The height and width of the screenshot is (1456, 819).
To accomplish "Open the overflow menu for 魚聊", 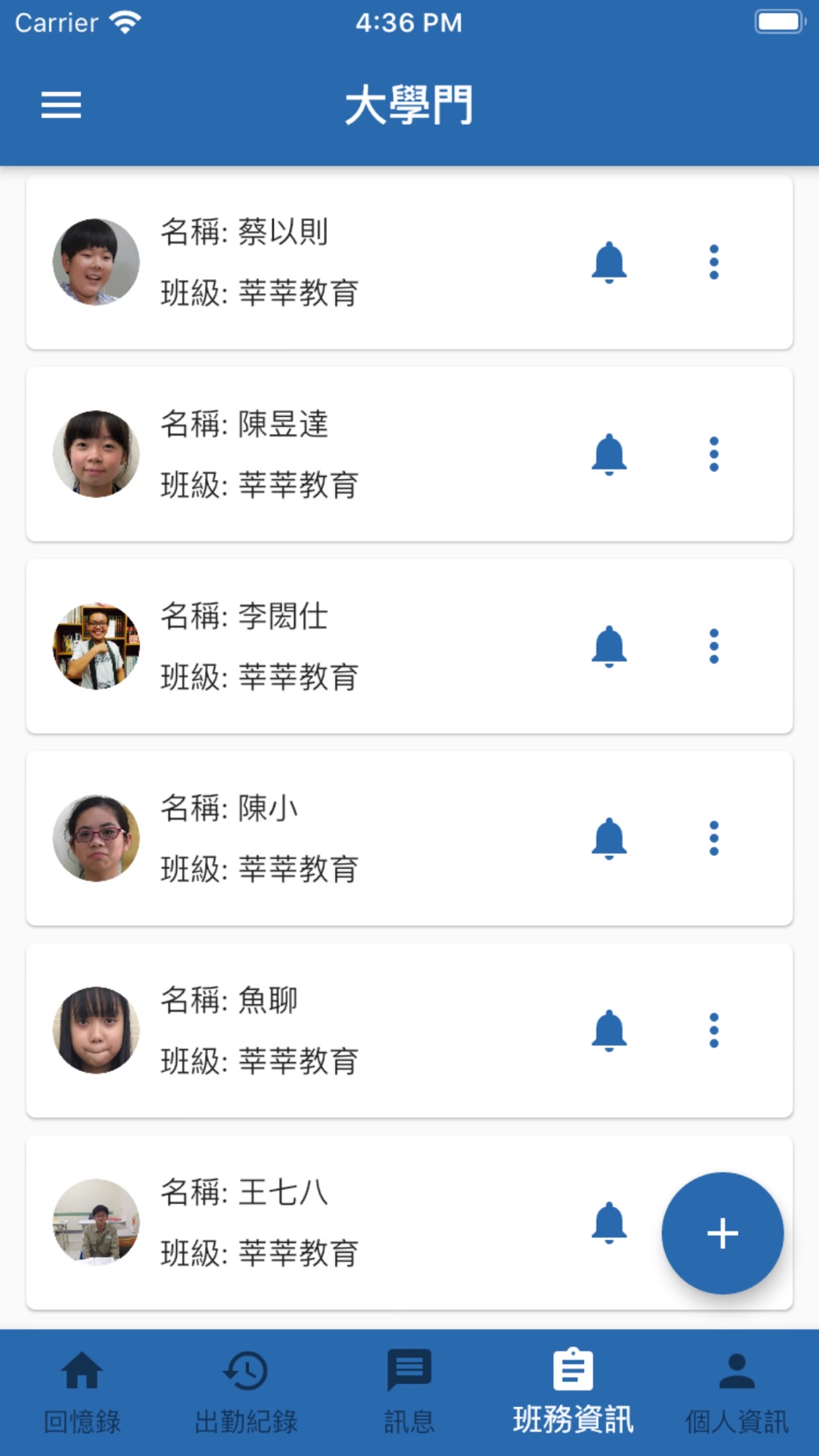I will tap(714, 1030).
